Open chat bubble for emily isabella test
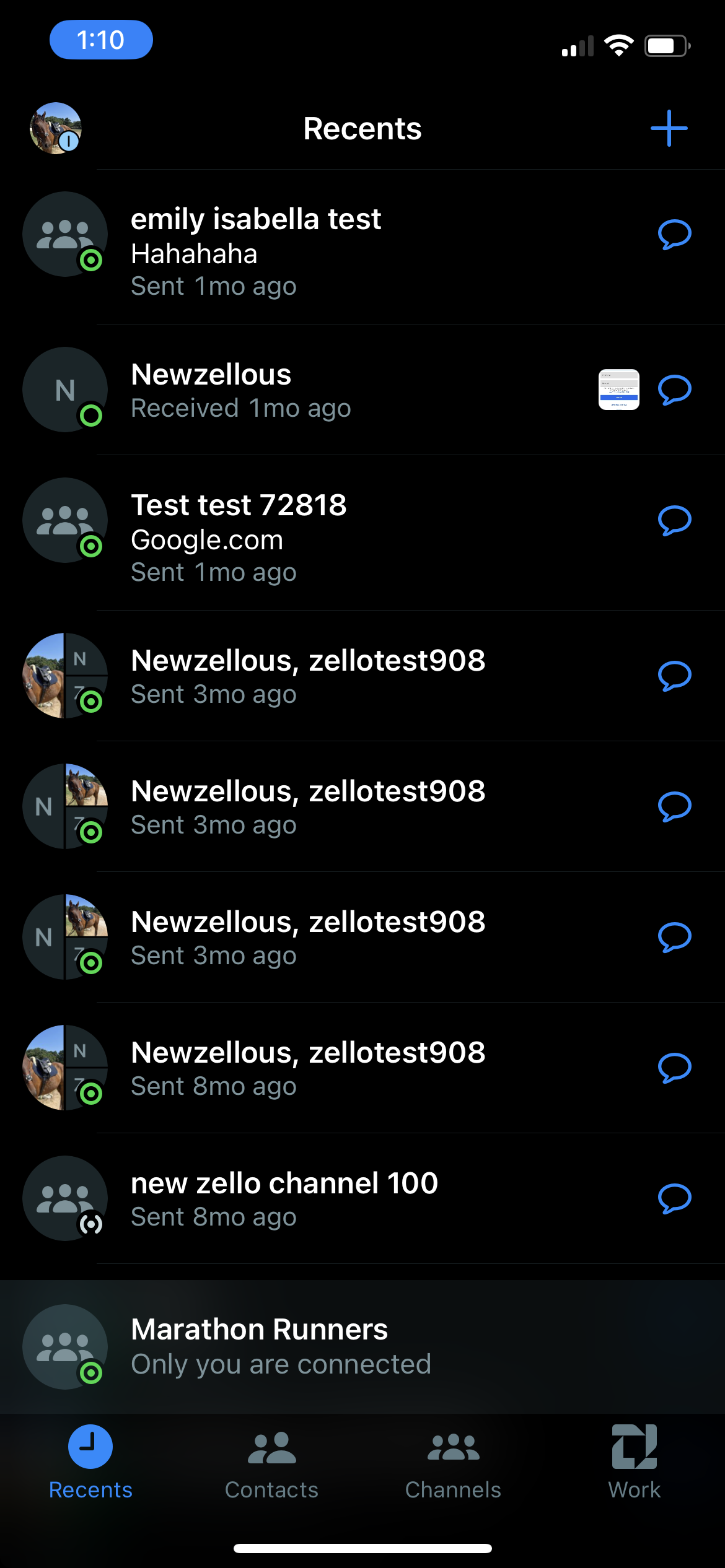Viewport: 725px width, 1568px height. point(674,234)
